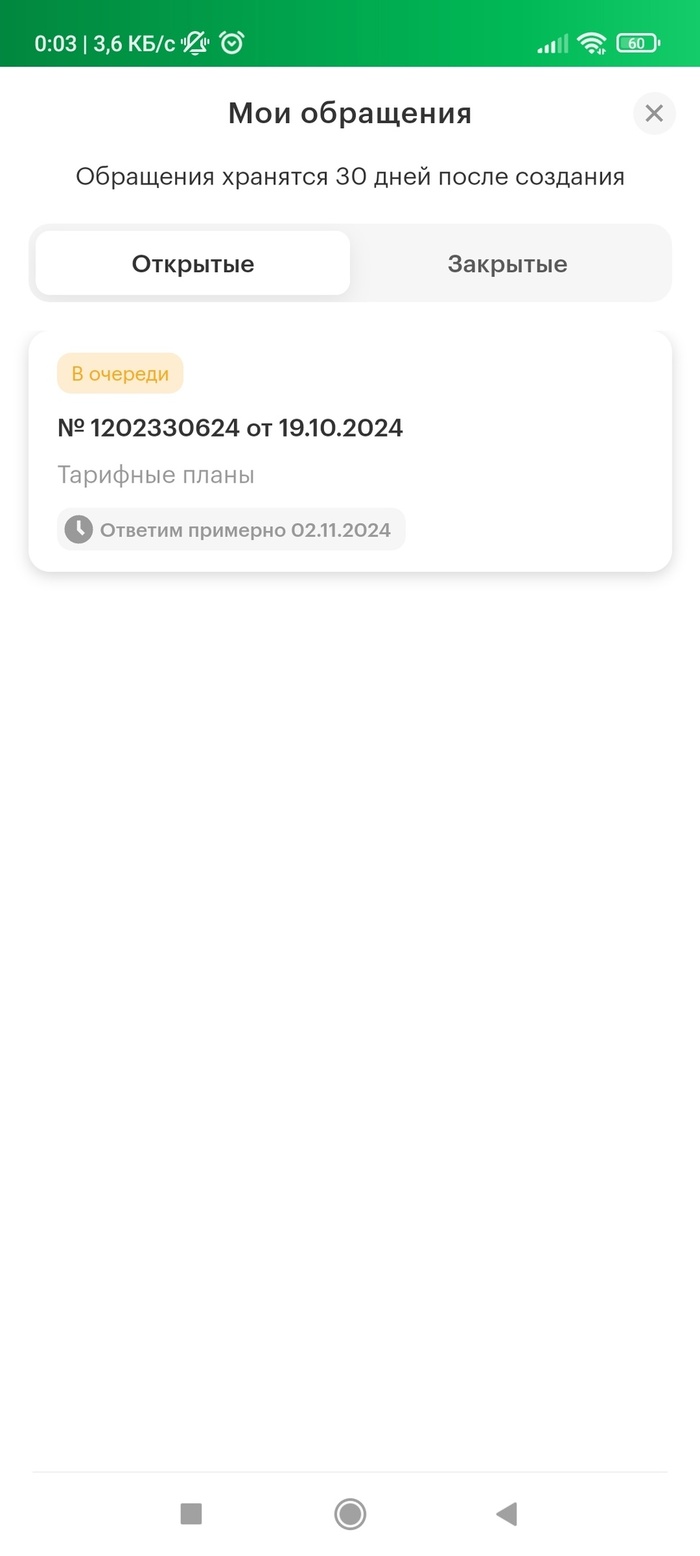Select the Открытые tab
Viewport: 700px width, 1556px height.
[193, 264]
